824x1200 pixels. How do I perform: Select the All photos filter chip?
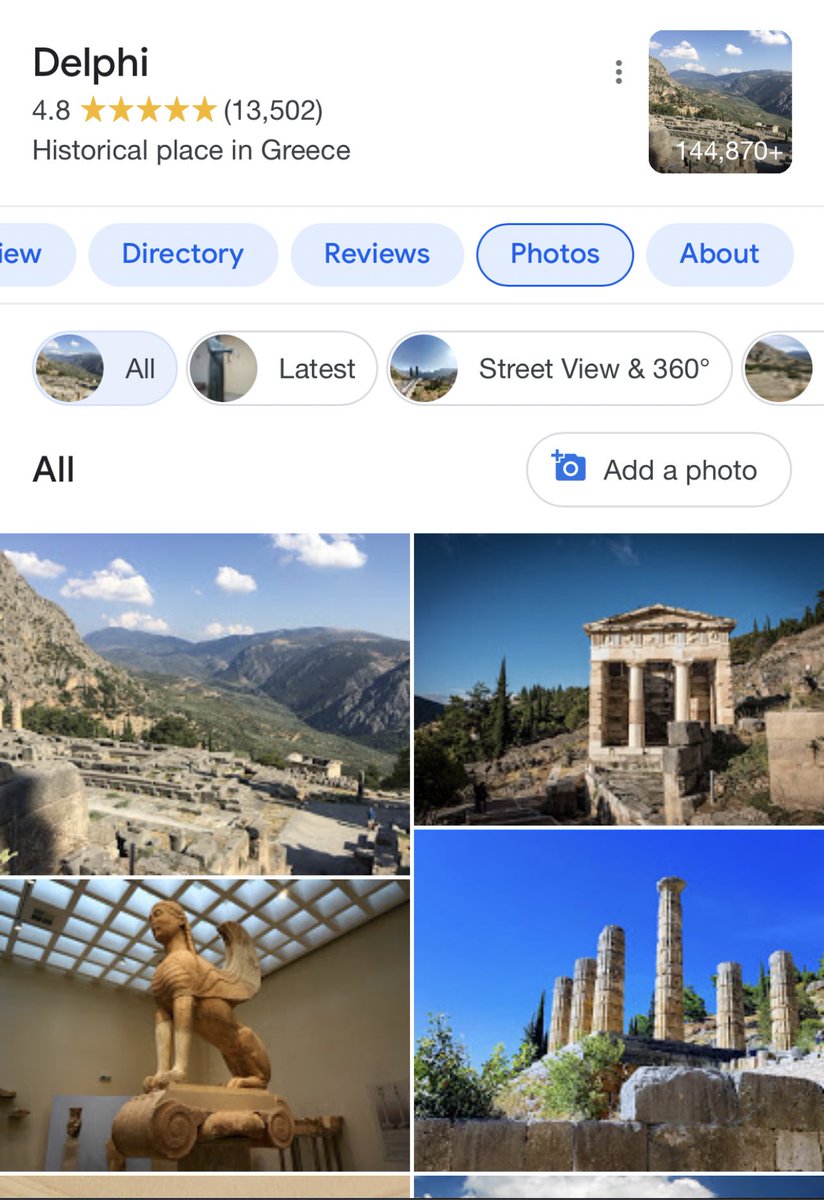coord(105,369)
